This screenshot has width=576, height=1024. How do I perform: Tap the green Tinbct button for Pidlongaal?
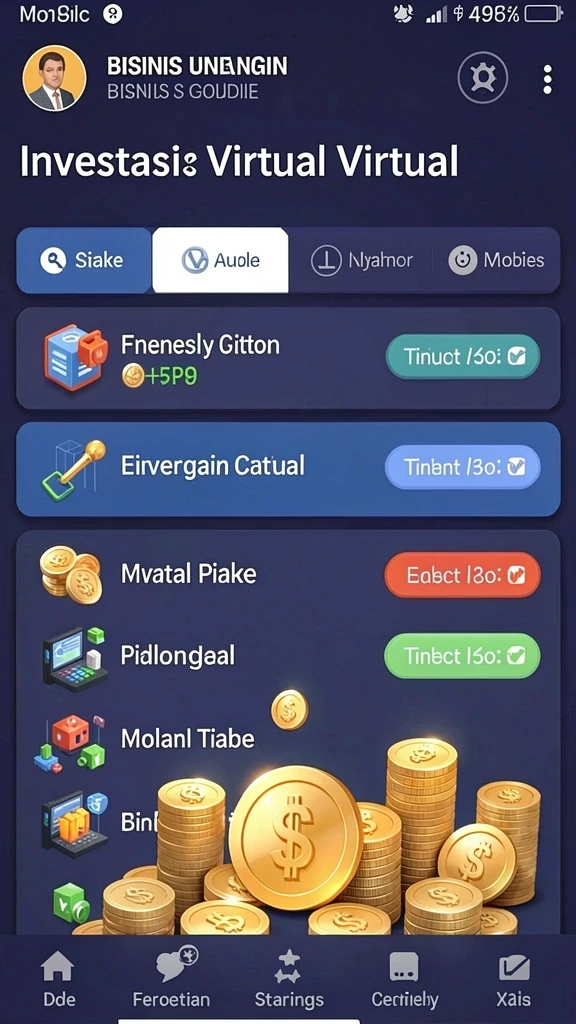(x=463, y=656)
